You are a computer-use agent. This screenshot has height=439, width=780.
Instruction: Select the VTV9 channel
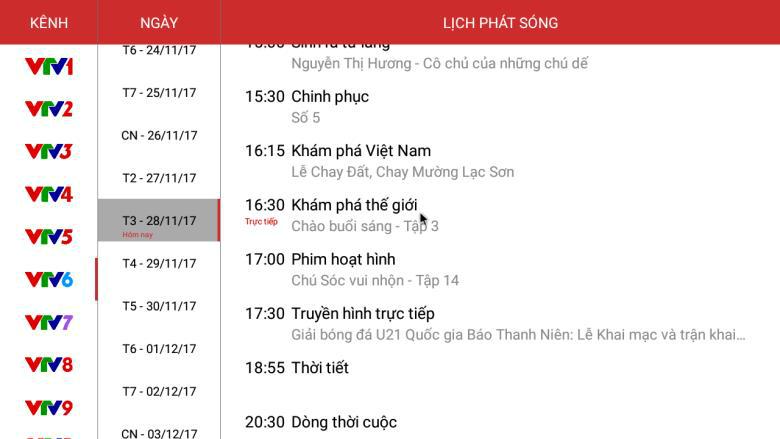[49, 408]
